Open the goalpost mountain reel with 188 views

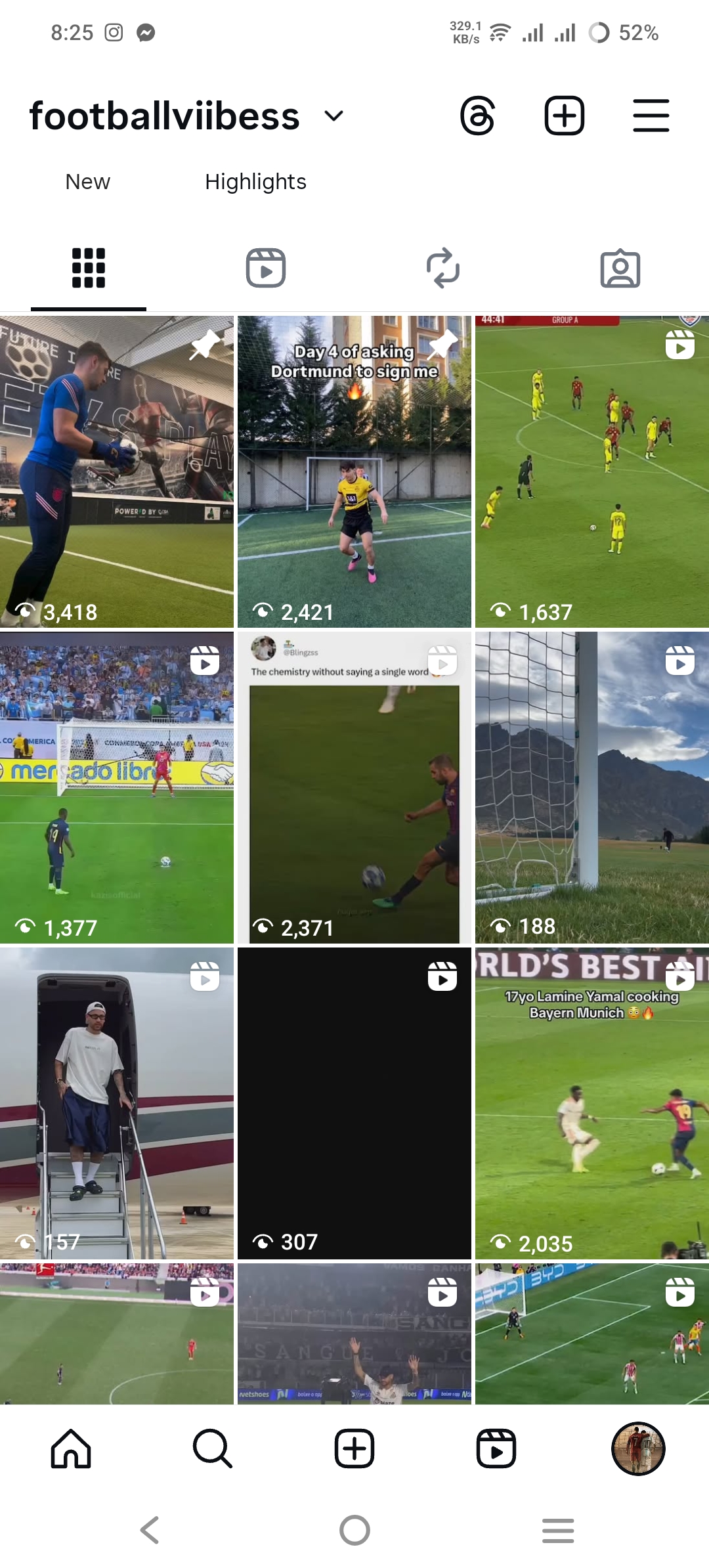coord(591,787)
